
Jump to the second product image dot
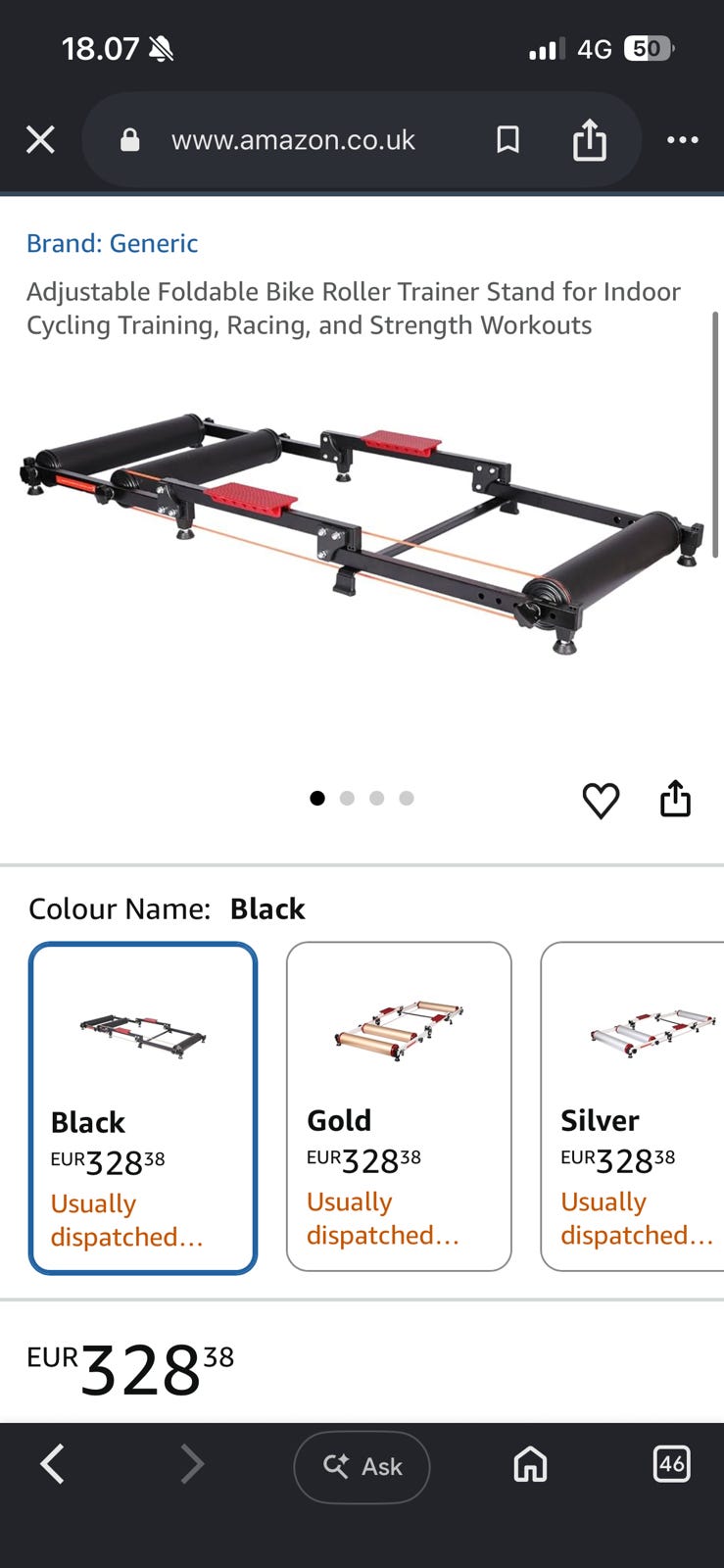point(347,799)
